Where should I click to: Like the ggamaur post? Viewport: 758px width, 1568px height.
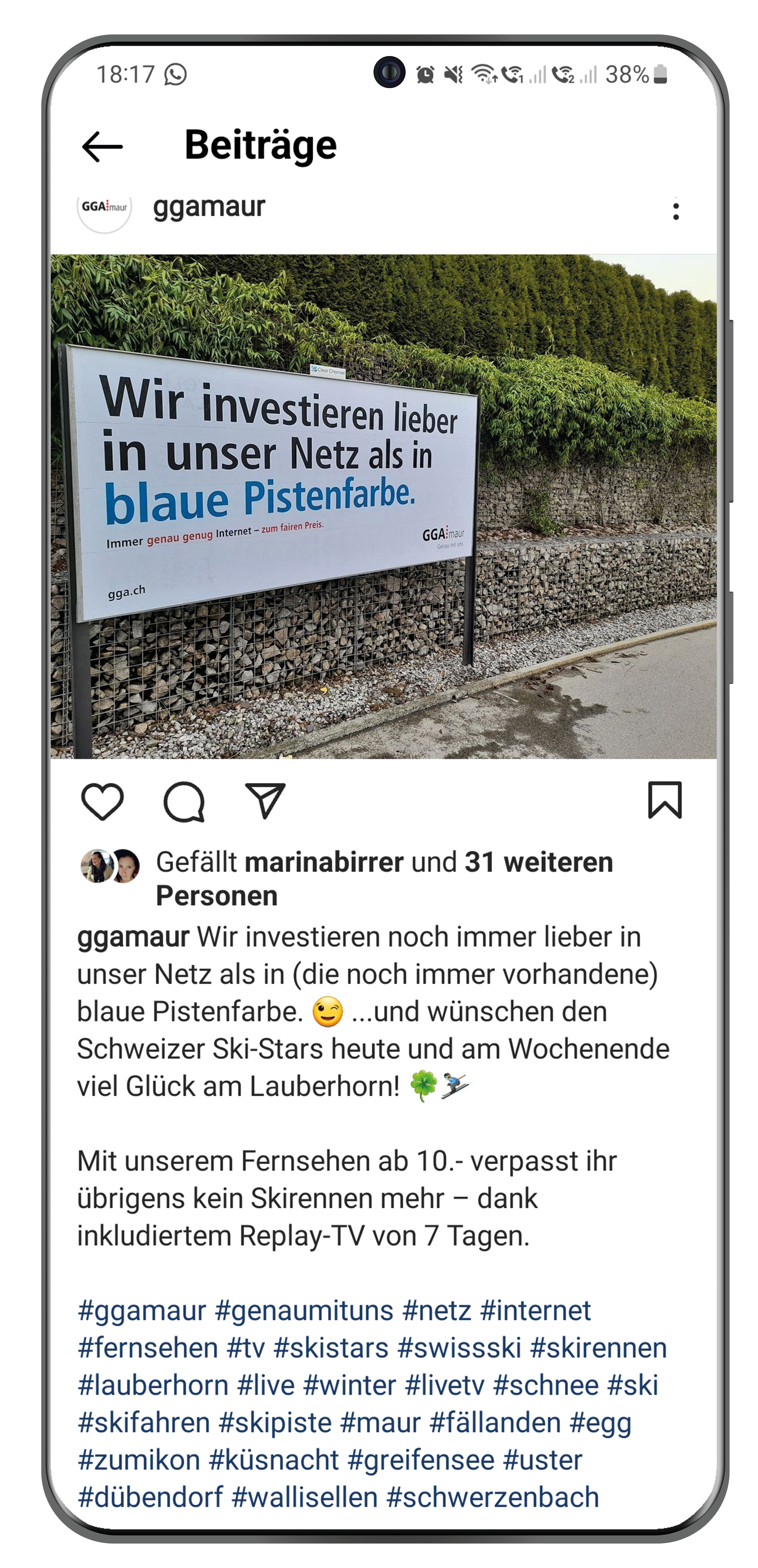pos(102,802)
